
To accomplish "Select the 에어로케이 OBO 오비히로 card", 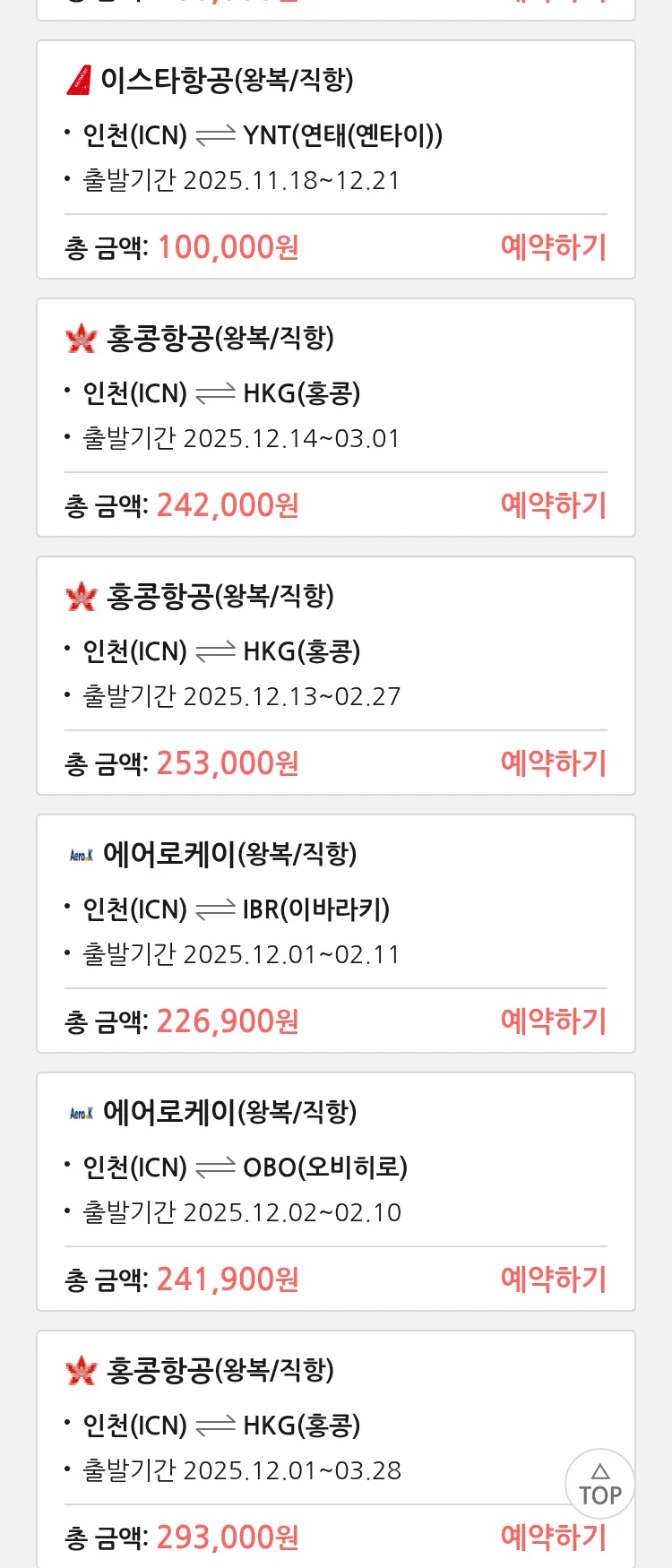I will (335, 1167).
